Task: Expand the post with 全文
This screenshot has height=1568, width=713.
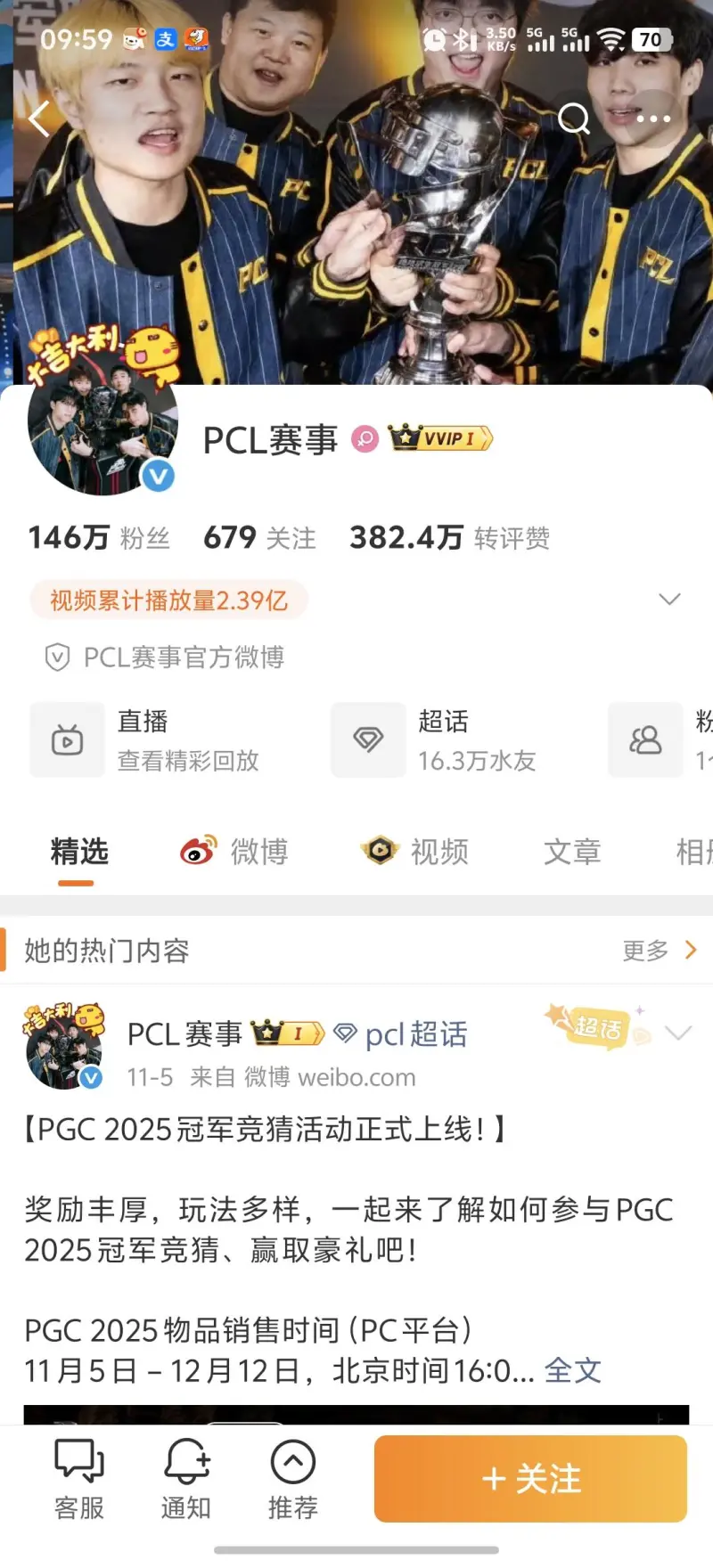Action: coord(573,1370)
